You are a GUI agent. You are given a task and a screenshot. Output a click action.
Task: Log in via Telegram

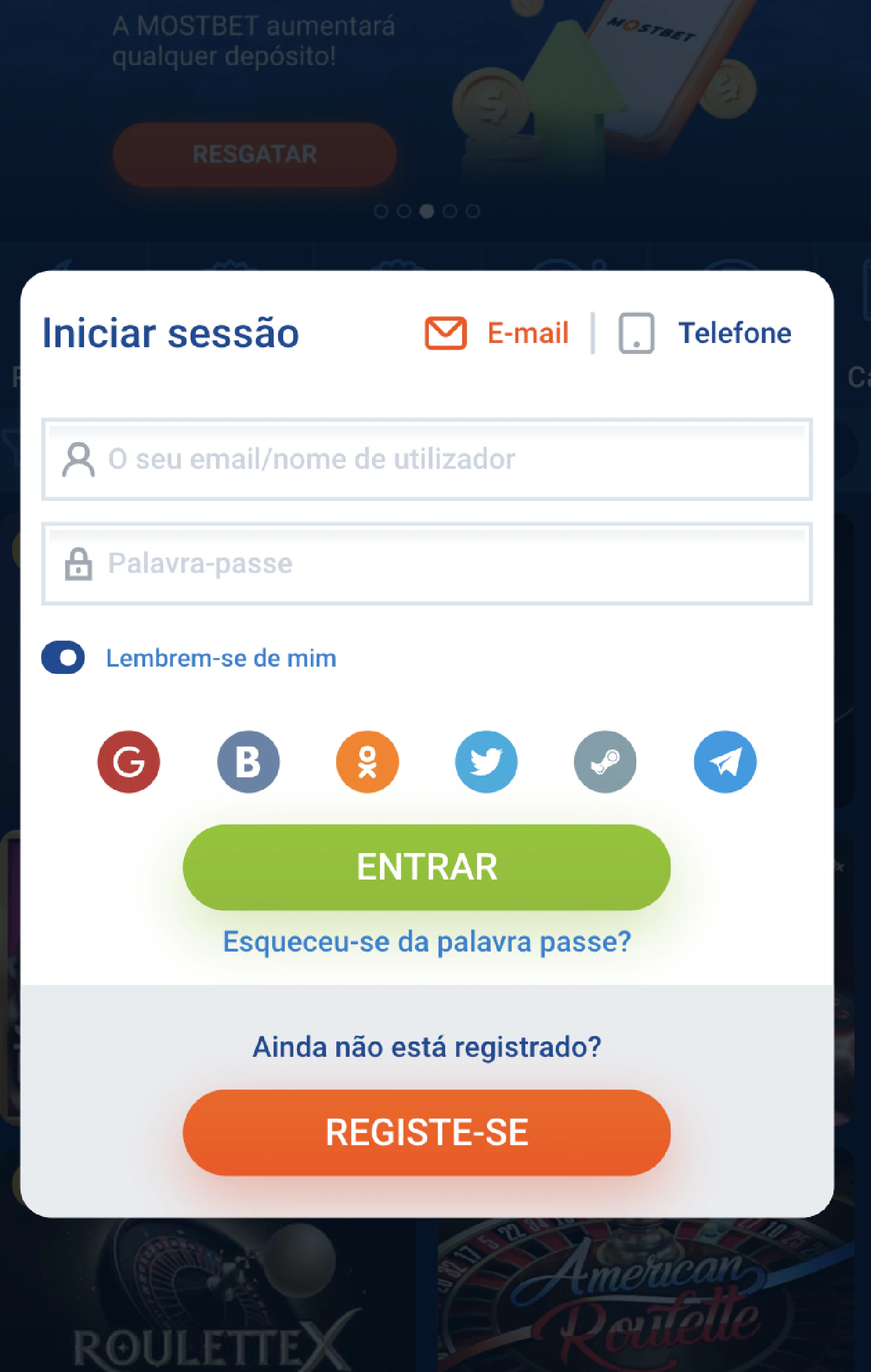coord(725,762)
